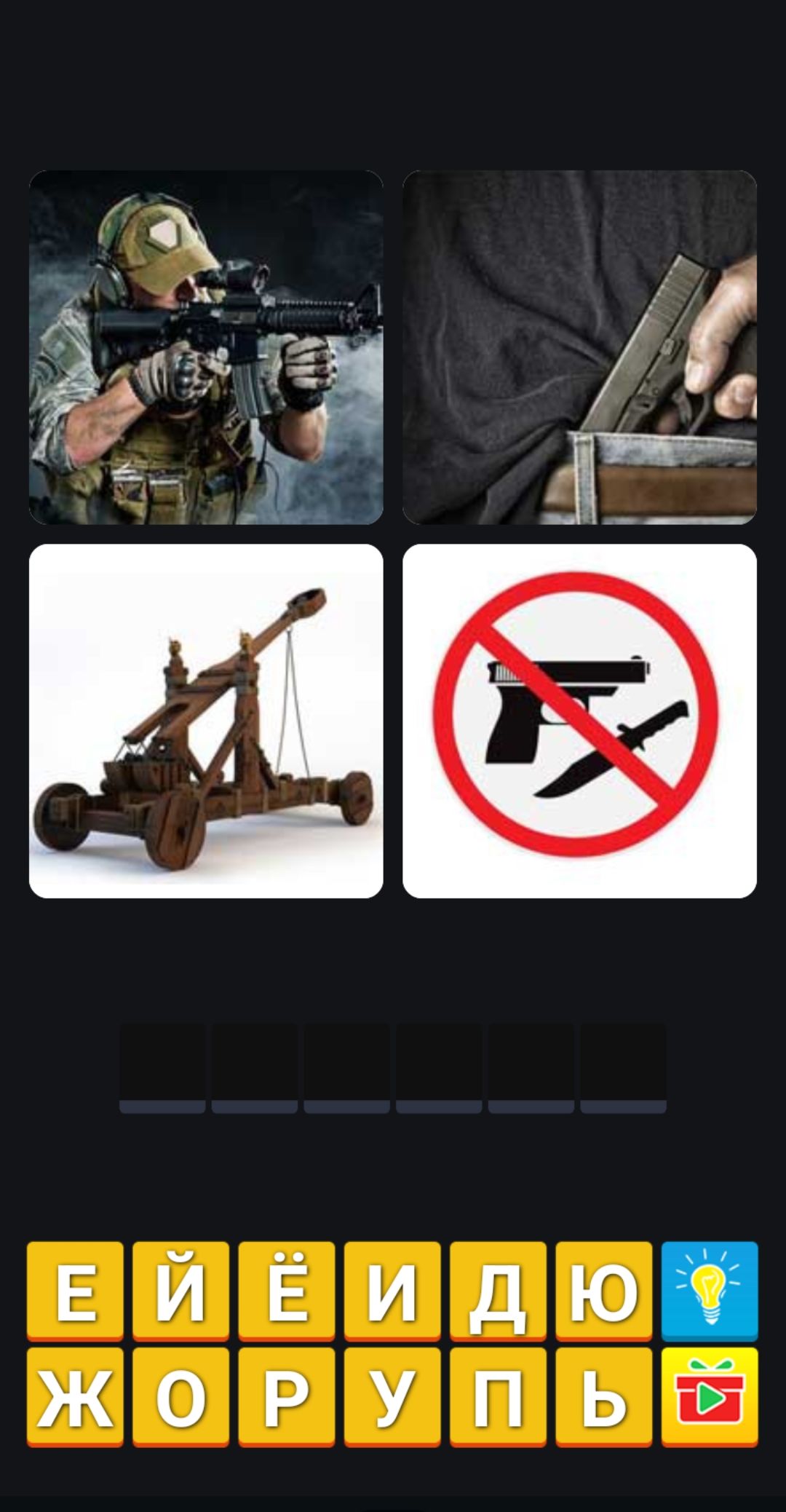Image resolution: width=786 pixels, height=1512 pixels.
Task: Enlarge the wooden catapult picture
Action: click(206, 721)
